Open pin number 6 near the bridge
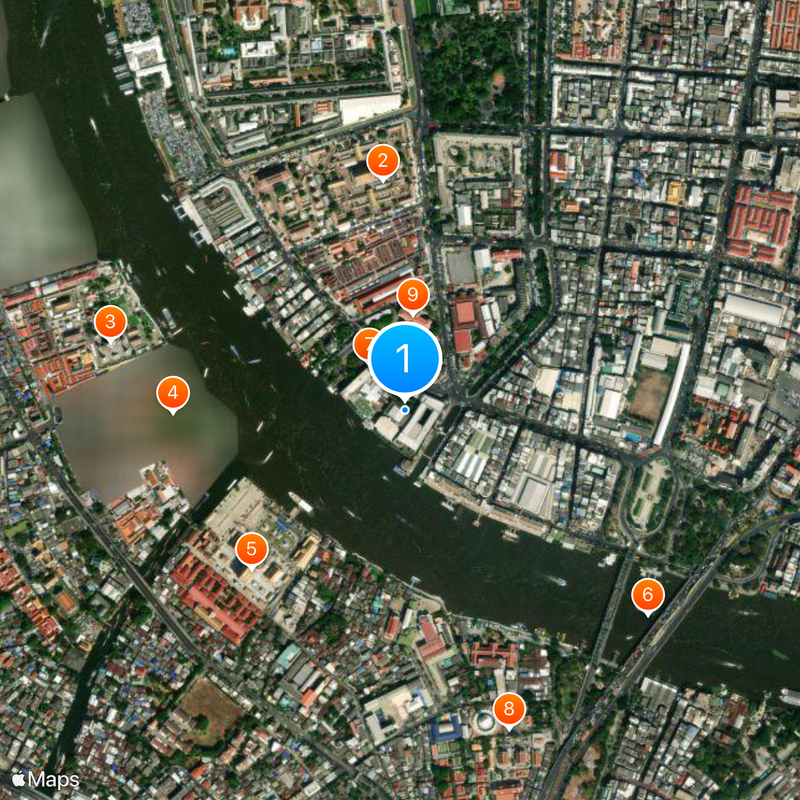Viewport: 800px width, 800px height. (x=647, y=595)
